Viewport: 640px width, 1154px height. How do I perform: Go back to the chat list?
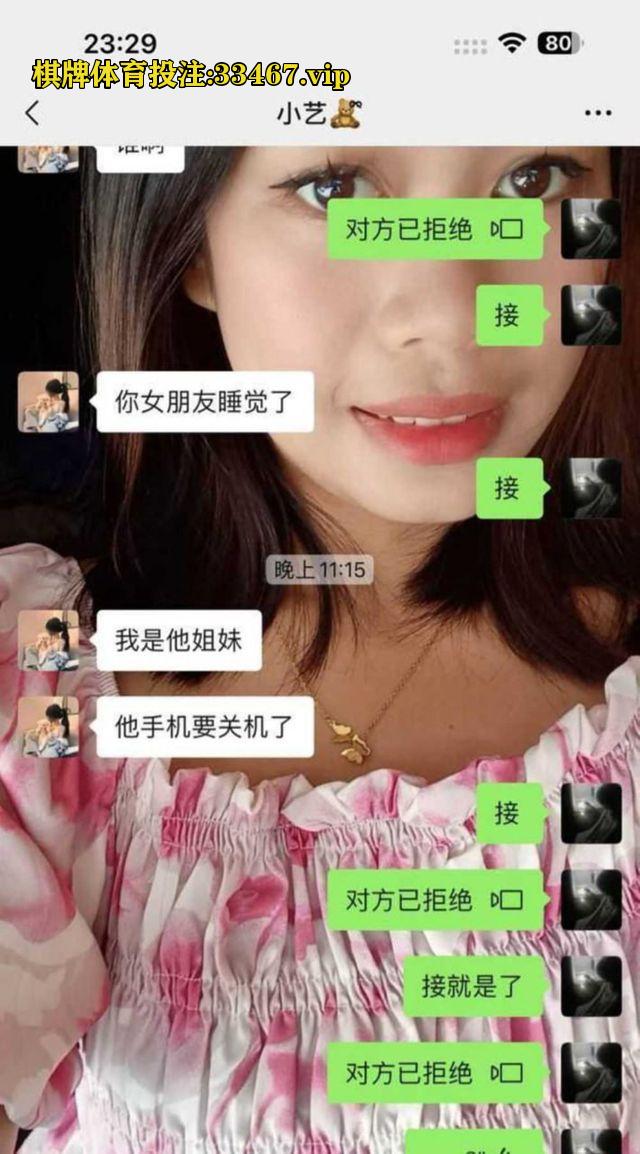[x=32, y=113]
